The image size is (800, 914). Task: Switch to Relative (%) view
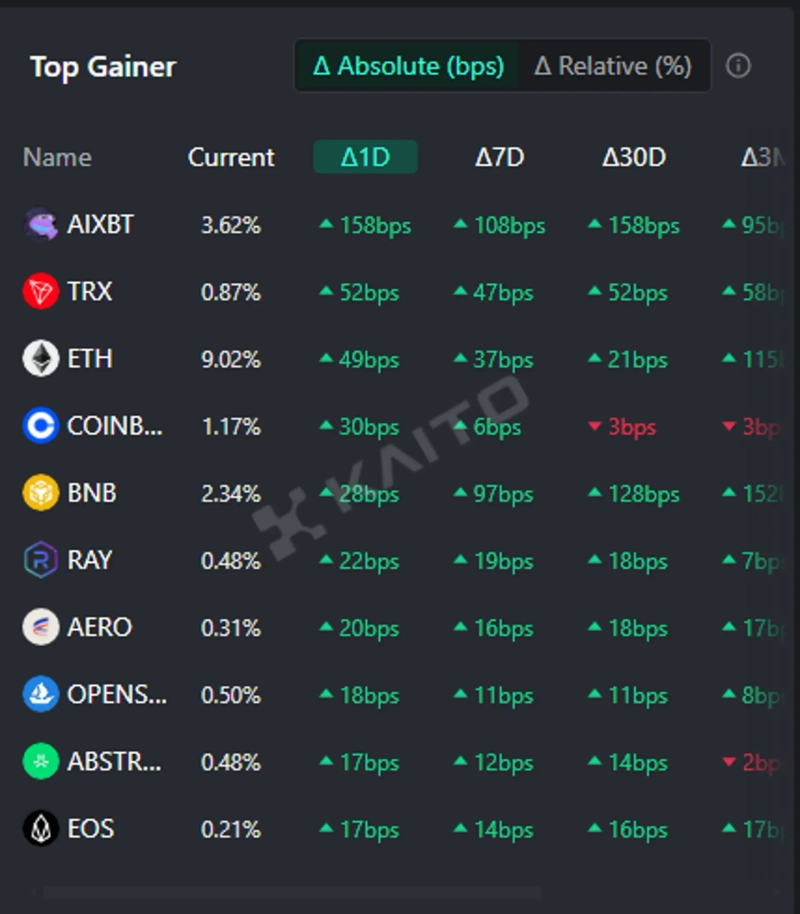pyautogui.click(x=612, y=66)
